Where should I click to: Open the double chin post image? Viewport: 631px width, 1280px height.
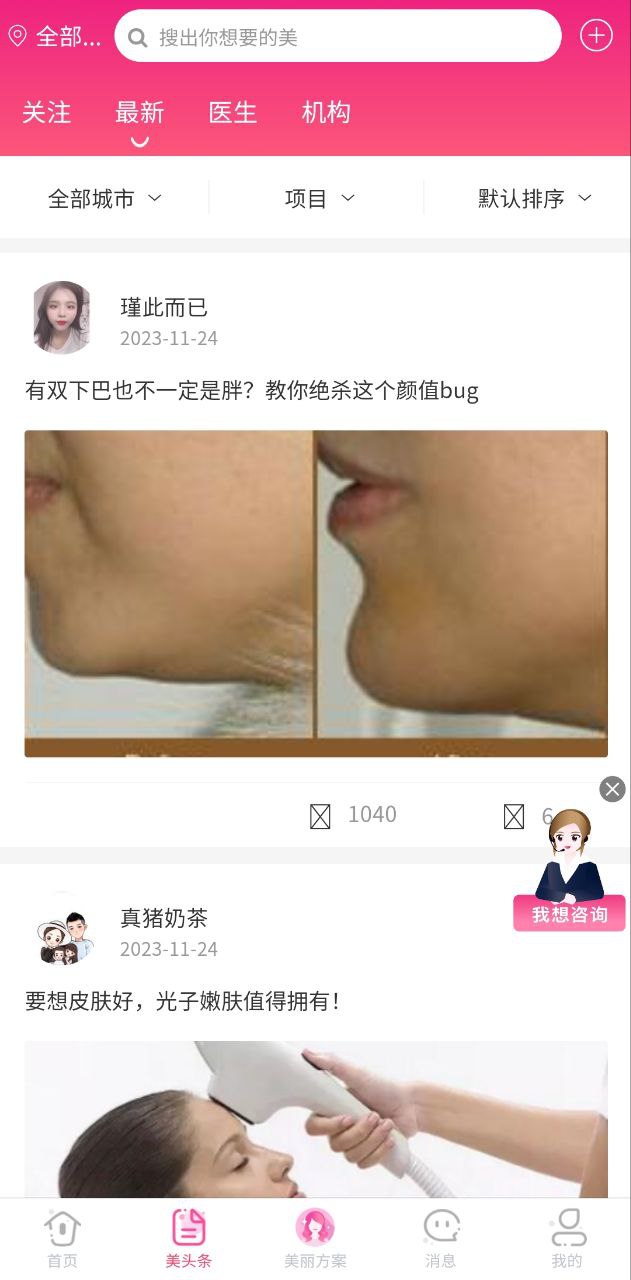pos(316,593)
